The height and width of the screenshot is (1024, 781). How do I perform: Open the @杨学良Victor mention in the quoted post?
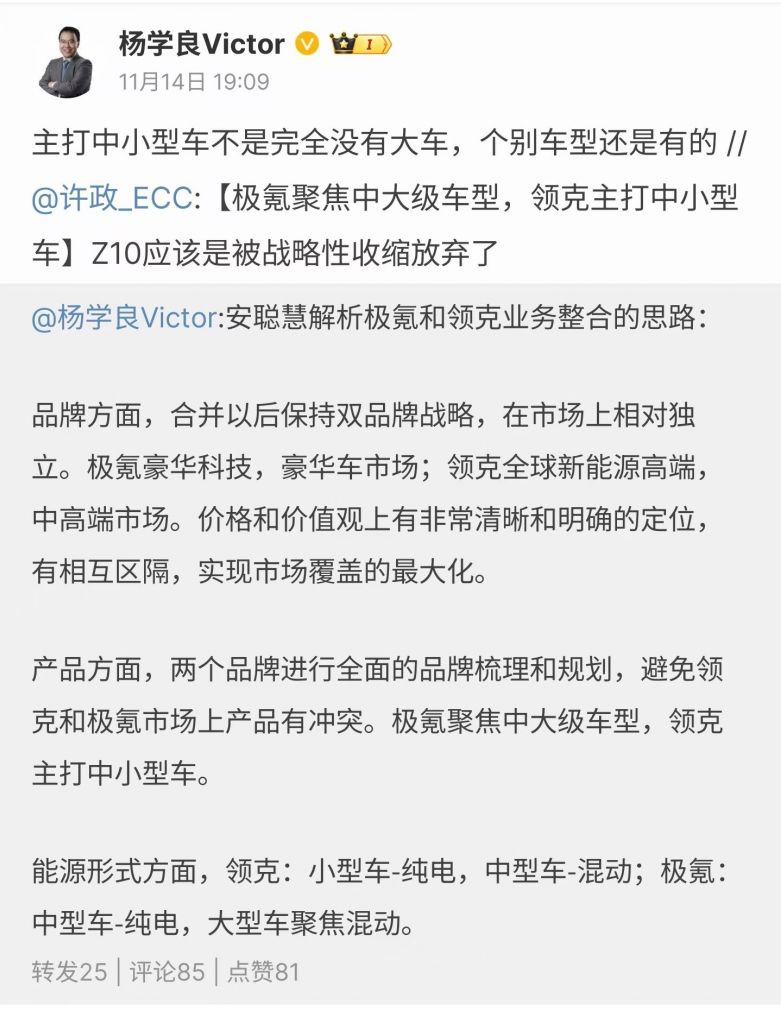tap(124, 319)
